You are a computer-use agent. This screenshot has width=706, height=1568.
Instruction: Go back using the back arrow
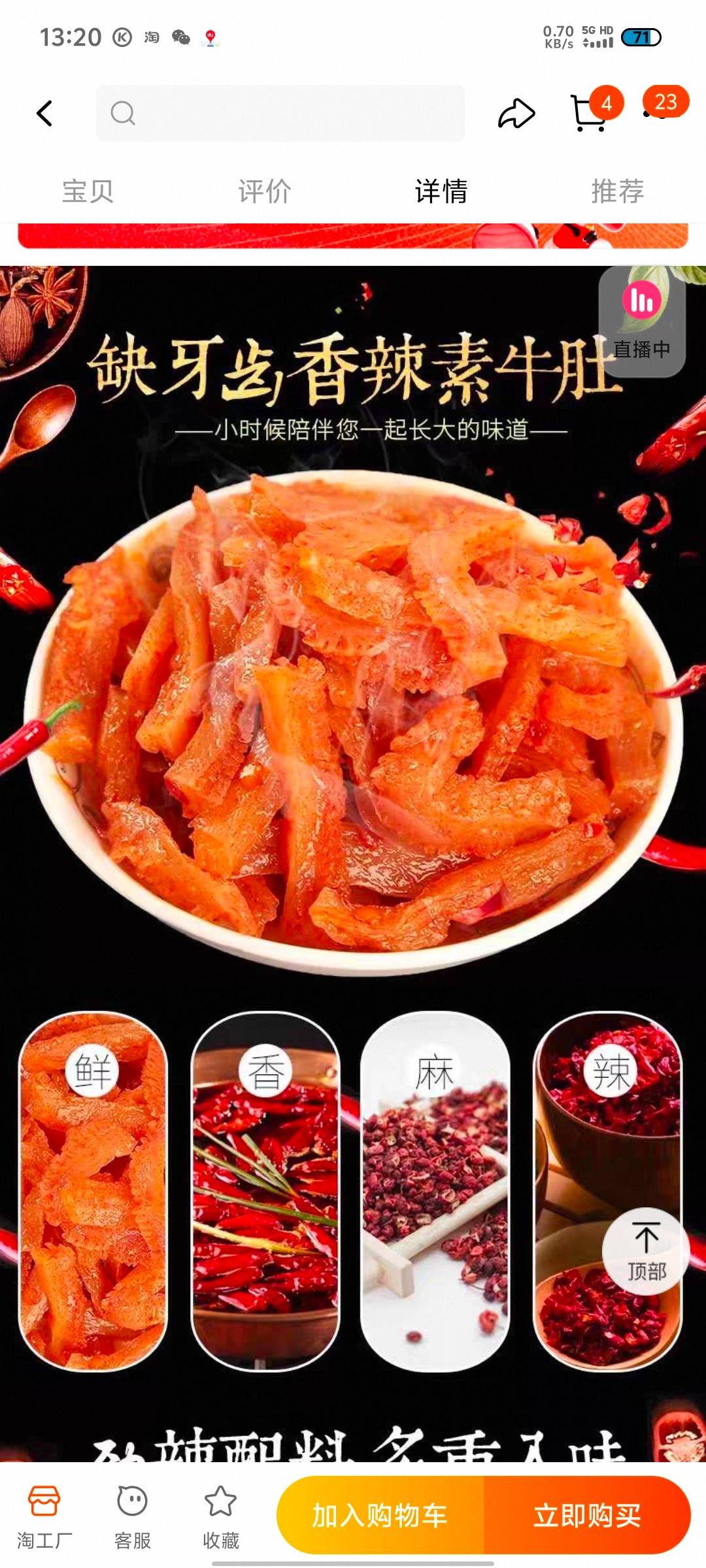pos(44,114)
